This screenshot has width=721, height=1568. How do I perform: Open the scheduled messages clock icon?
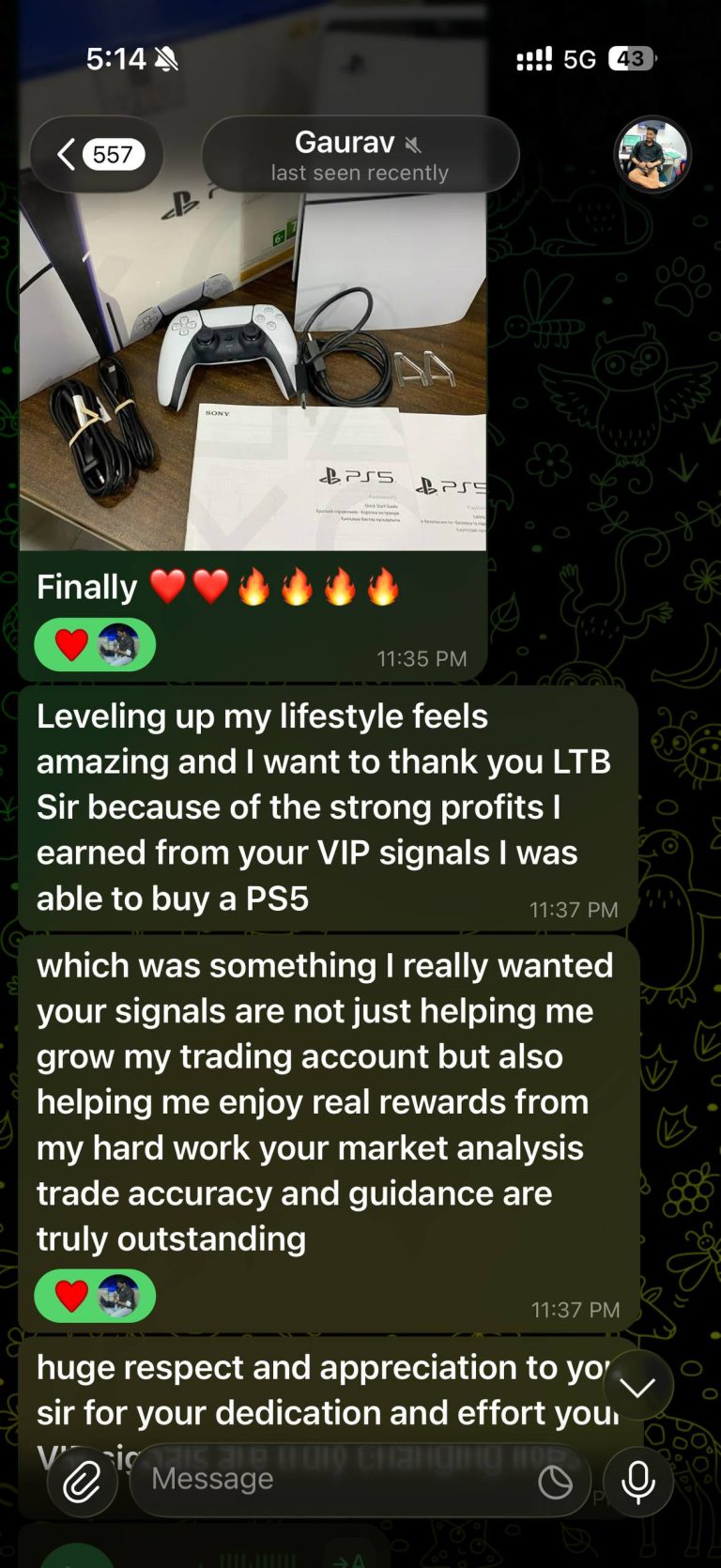click(x=555, y=1482)
